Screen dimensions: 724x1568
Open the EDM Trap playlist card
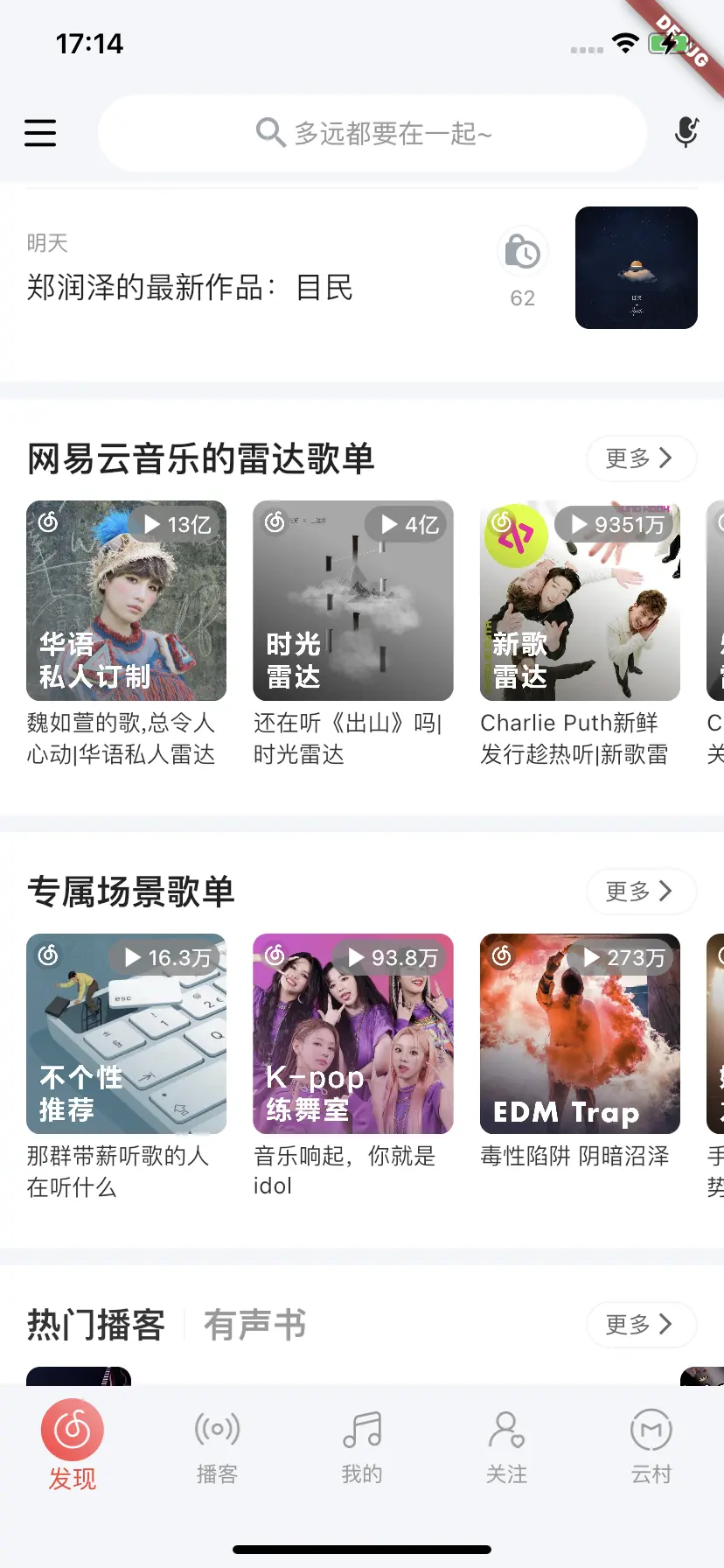click(x=580, y=1033)
